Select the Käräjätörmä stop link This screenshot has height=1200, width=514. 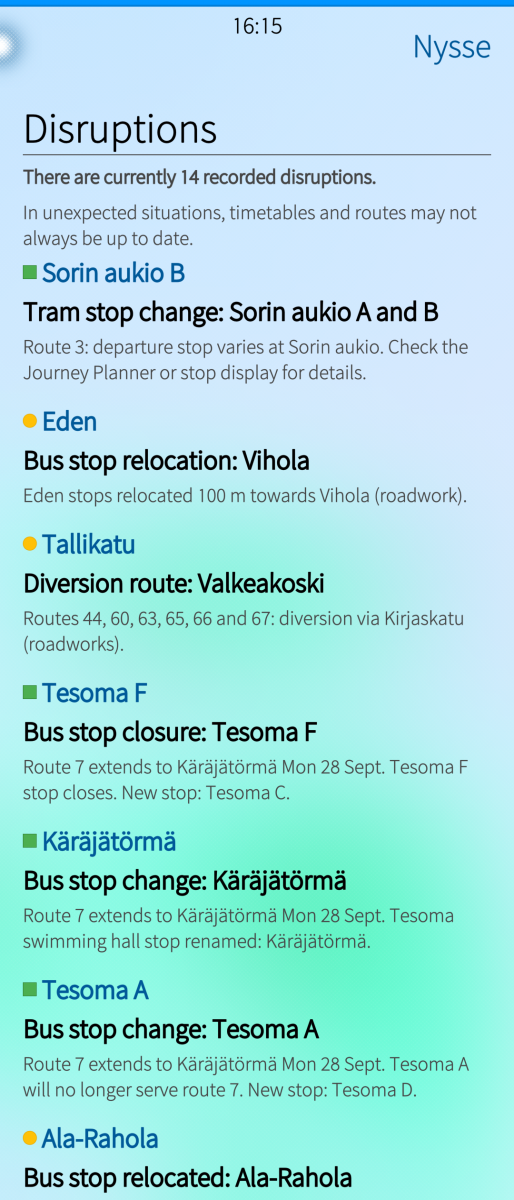pyautogui.click(x=109, y=842)
